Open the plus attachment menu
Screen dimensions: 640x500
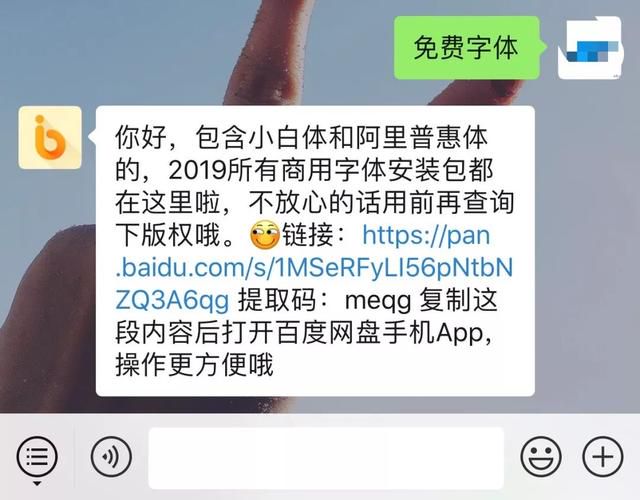click(x=603, y=458)
